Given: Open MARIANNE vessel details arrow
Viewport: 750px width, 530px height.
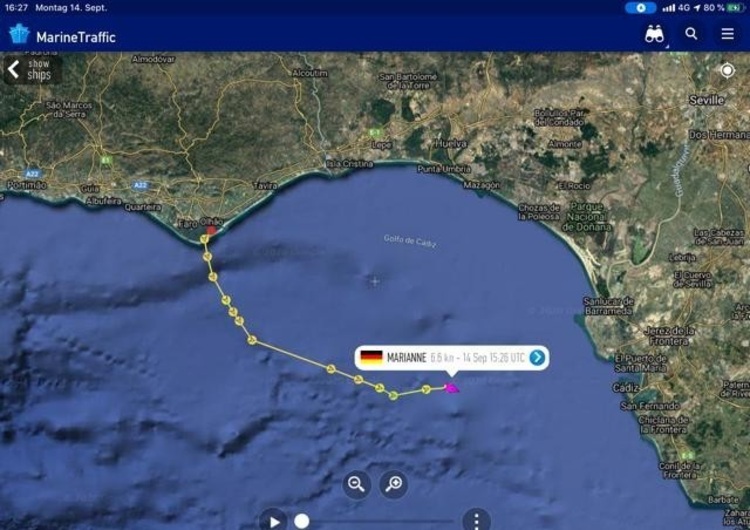Looking at the screenshot, I should pos(537,357).
